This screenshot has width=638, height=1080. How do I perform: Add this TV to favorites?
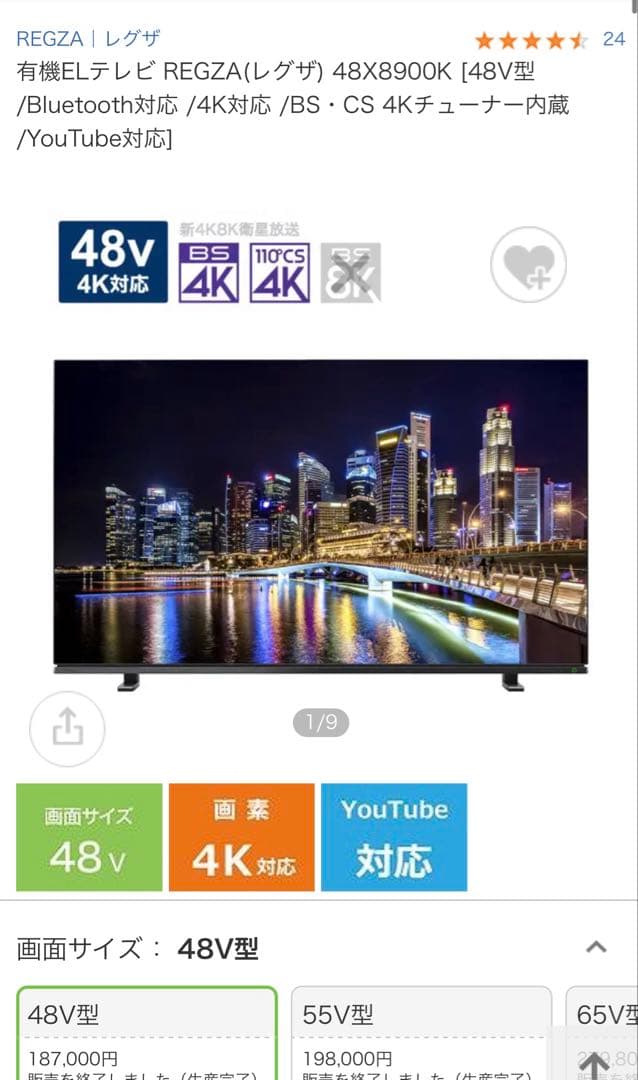click(x=528, y=265)
